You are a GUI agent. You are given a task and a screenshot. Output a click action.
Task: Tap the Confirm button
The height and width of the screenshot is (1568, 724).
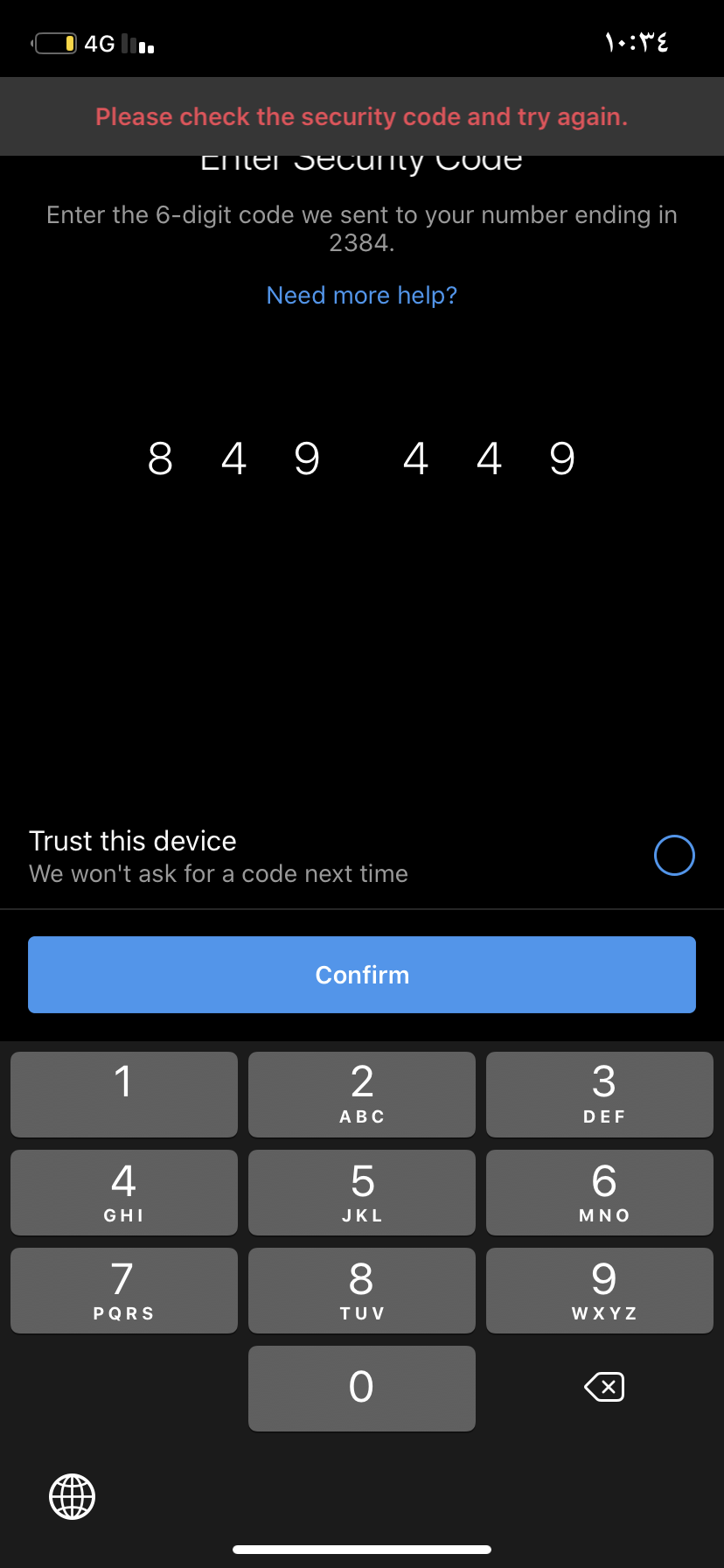coord(362,975)
